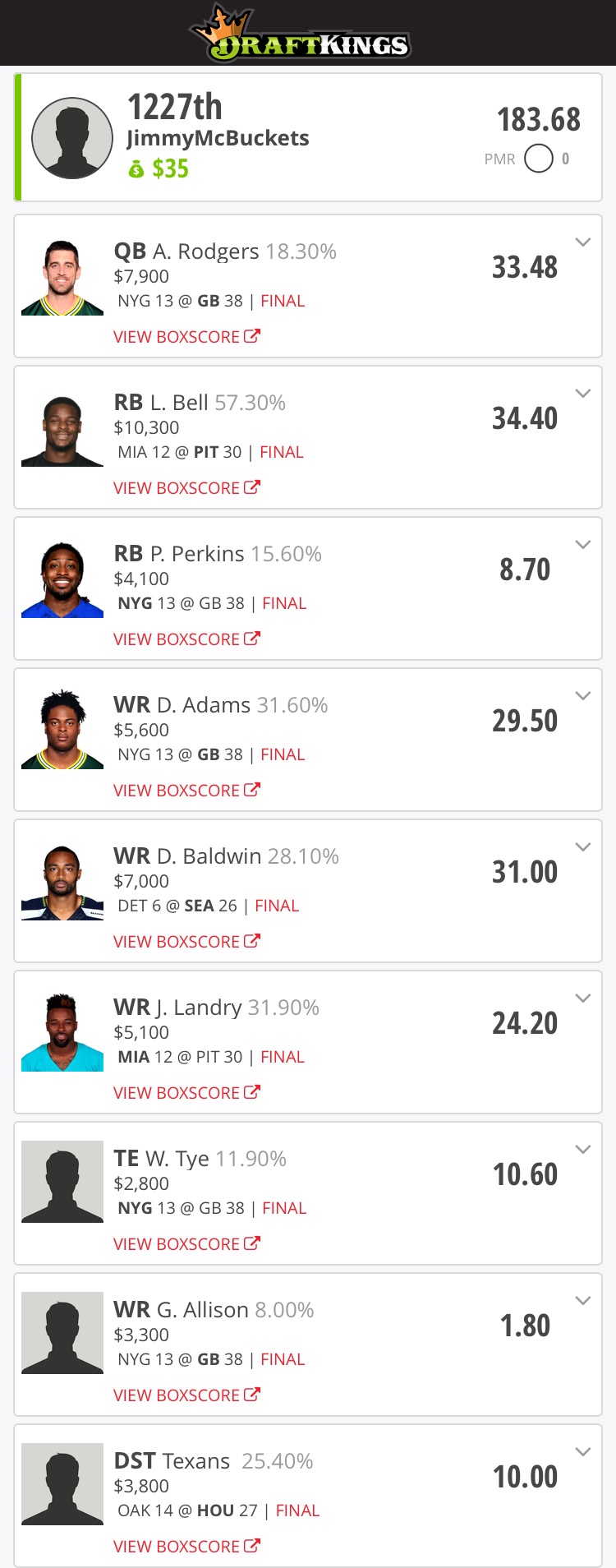View boxscore for A. Rodgers

coord(186,337)
